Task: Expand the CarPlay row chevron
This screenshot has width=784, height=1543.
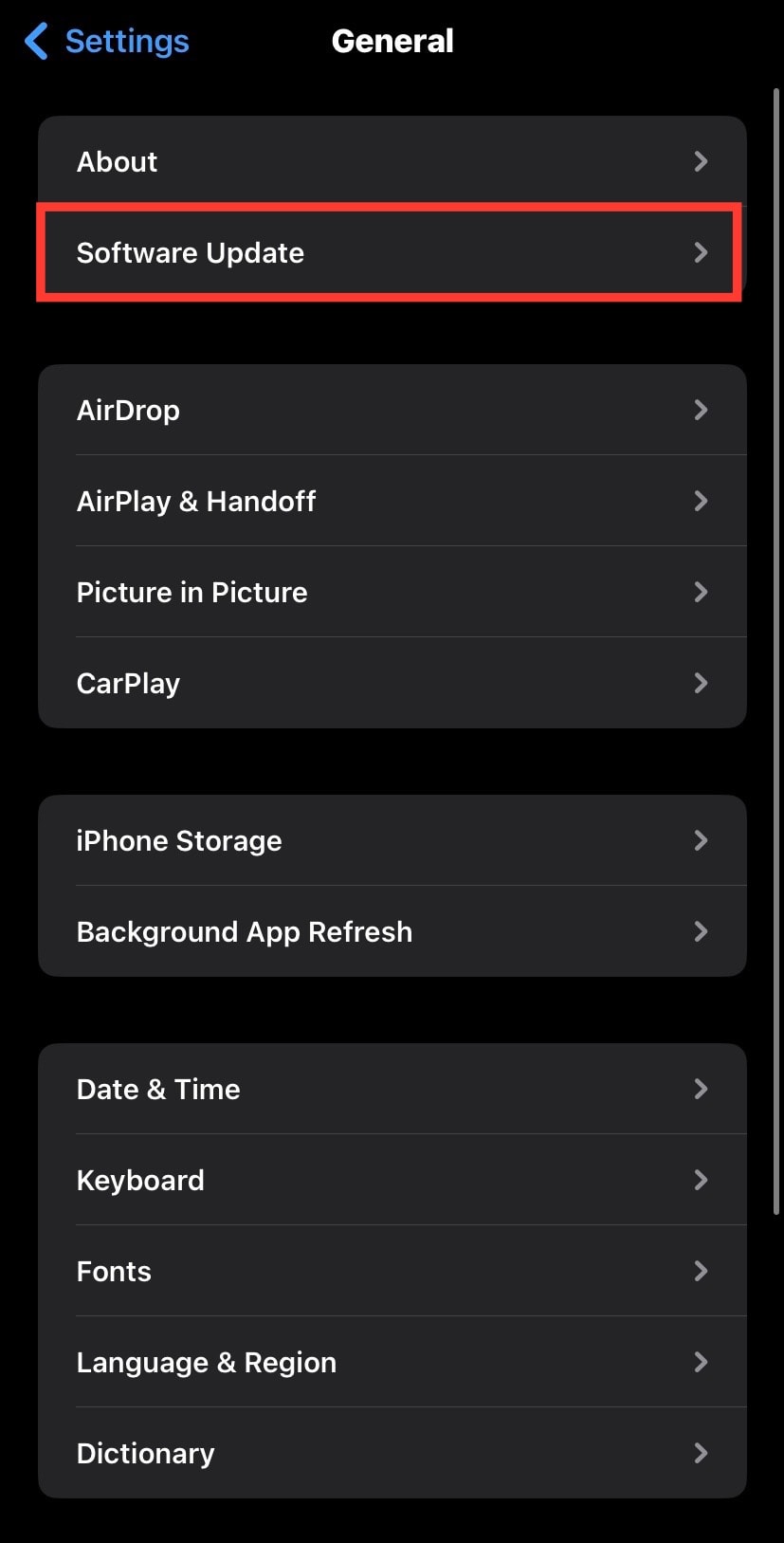Action: pos(701,683)
